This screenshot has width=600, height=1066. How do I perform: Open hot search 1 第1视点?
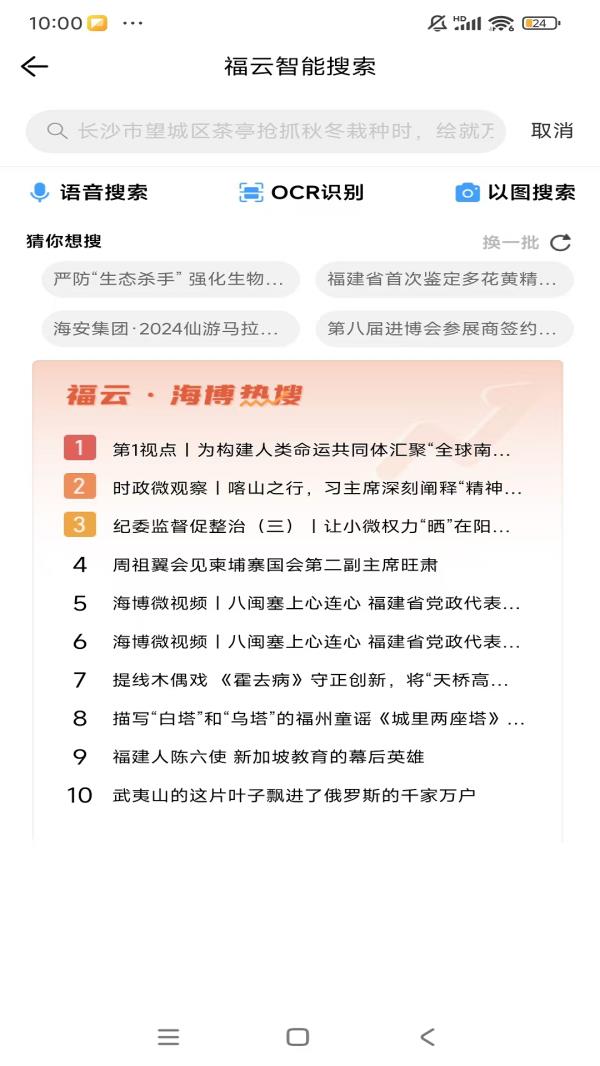[x=310, y=450]
